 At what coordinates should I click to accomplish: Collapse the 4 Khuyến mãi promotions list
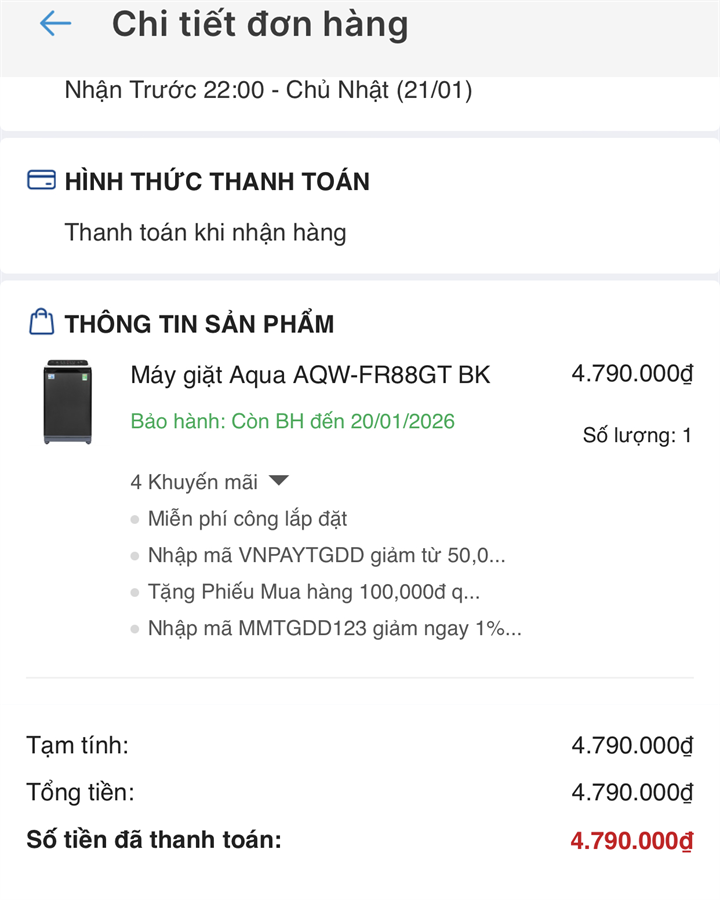pyautogui.click(x=279, y=482)
